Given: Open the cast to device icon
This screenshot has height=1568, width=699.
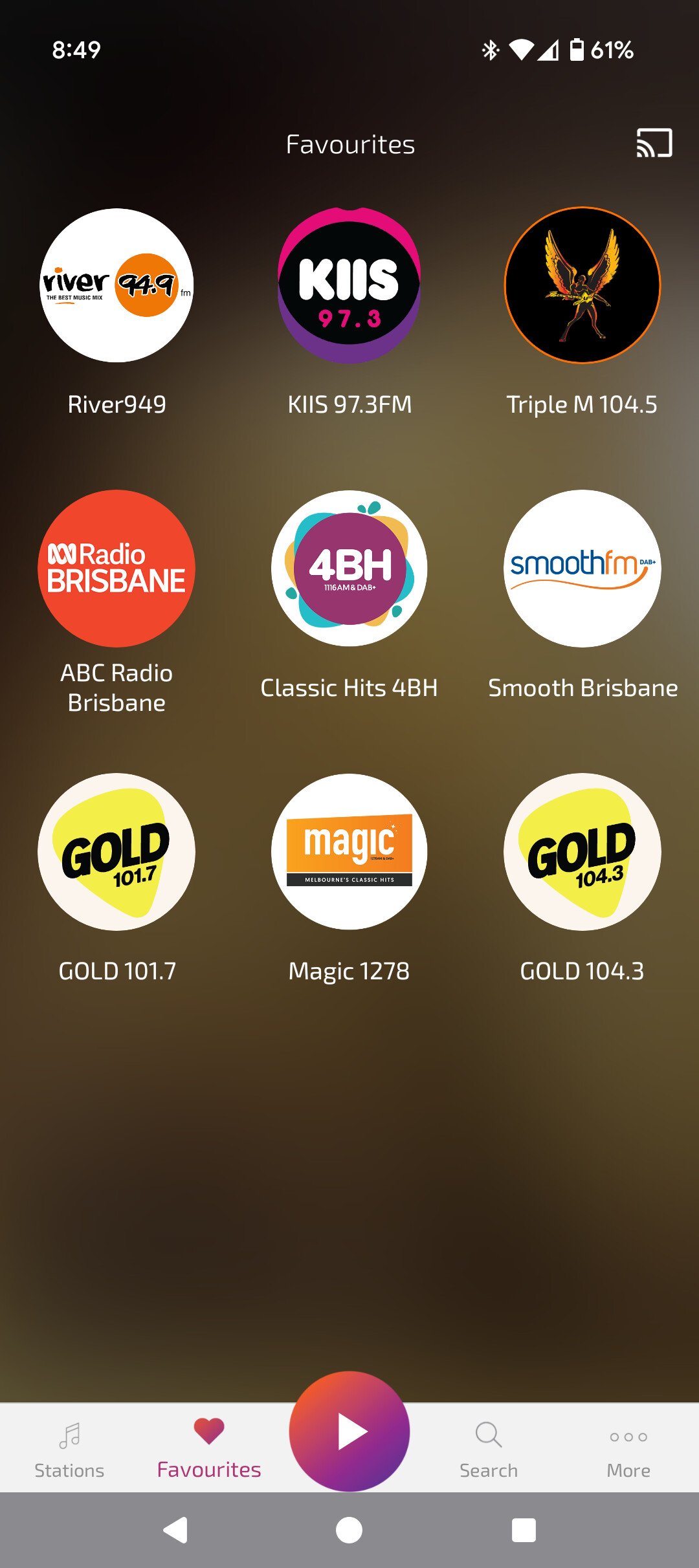Looking at the screenshot, I should [654, 143].
